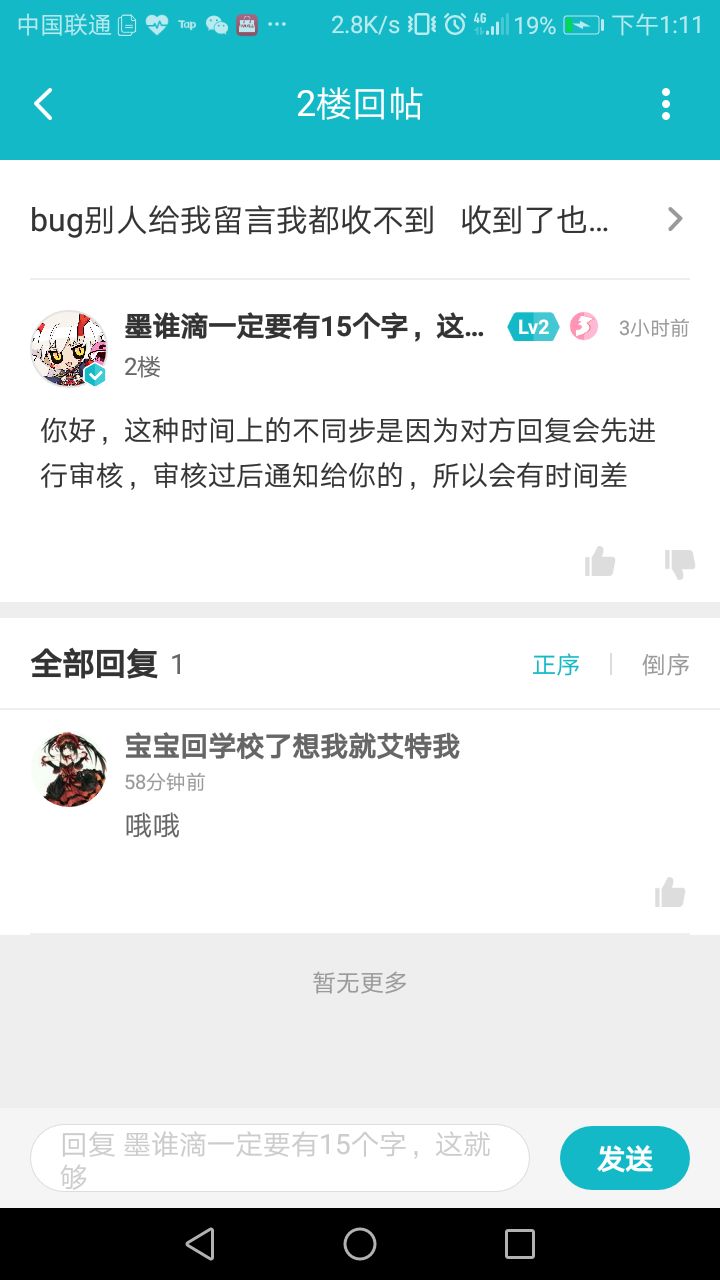Switch reply sorting to 倒序
Viewport: 720px width, 1280px height.
[665, 663]
